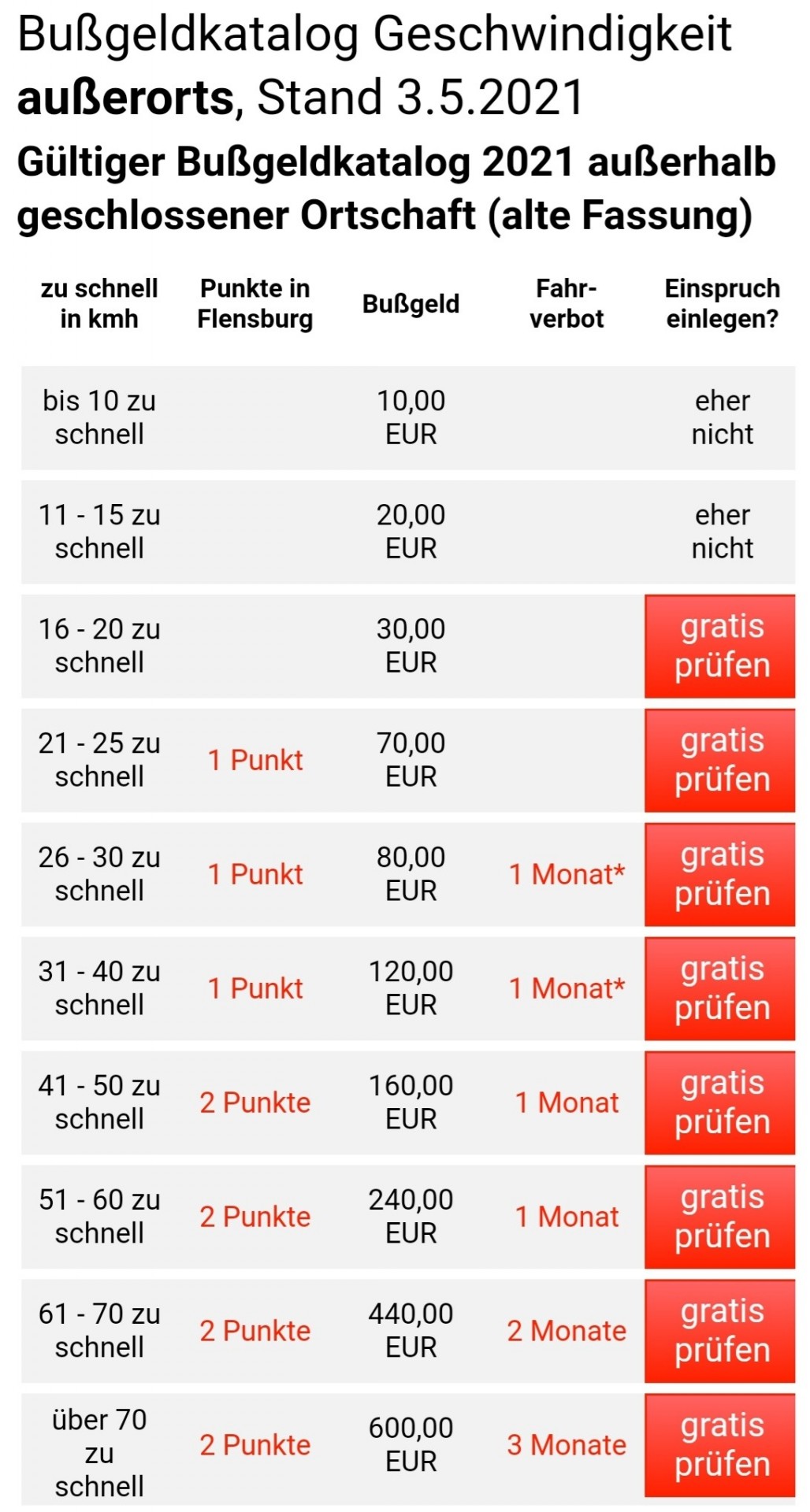Tap gratis prüfen for über 70 zu schnell
810x1512 pixels.
[x=719, y=1445]
